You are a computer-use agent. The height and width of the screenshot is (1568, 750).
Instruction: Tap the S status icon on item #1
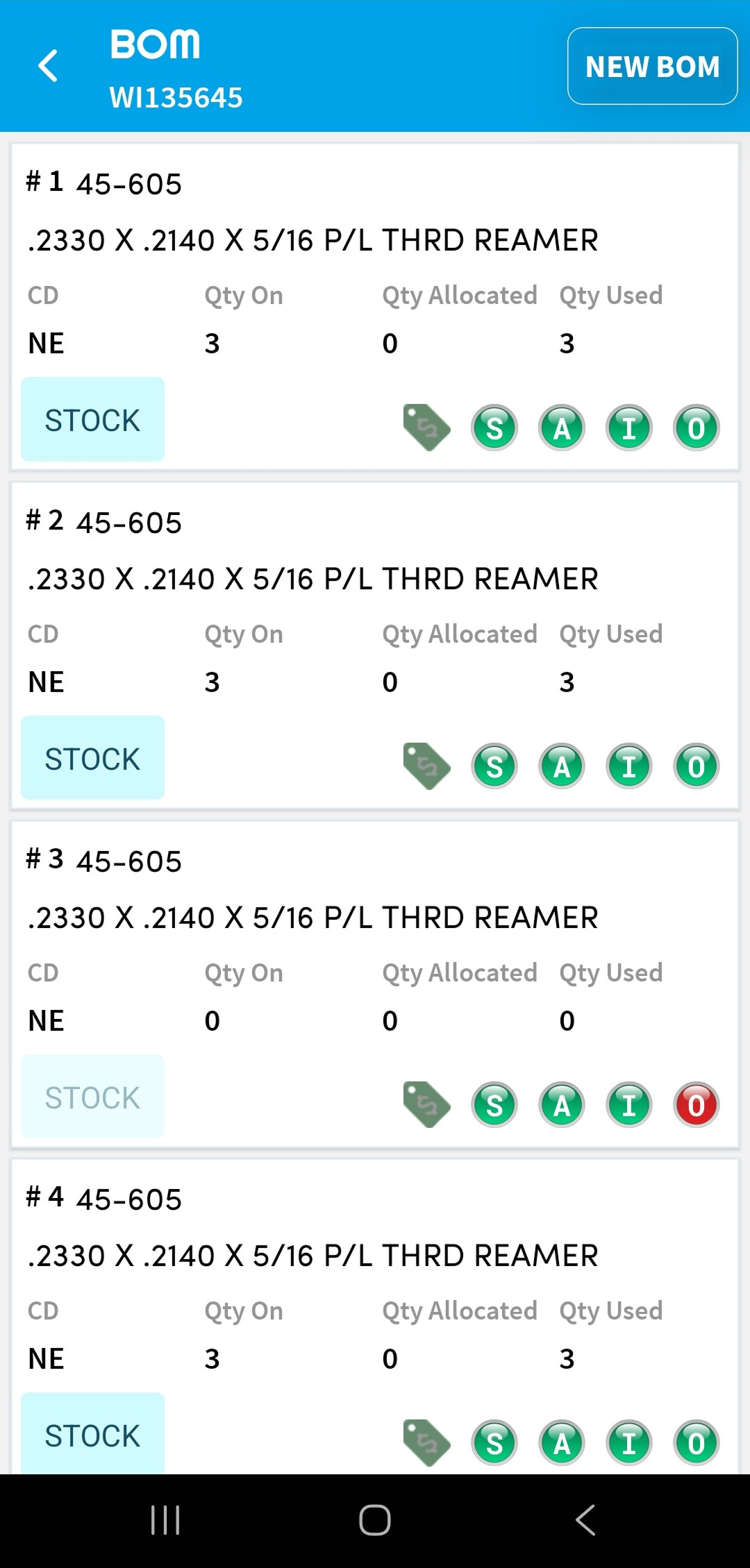(x=494, y=428)
